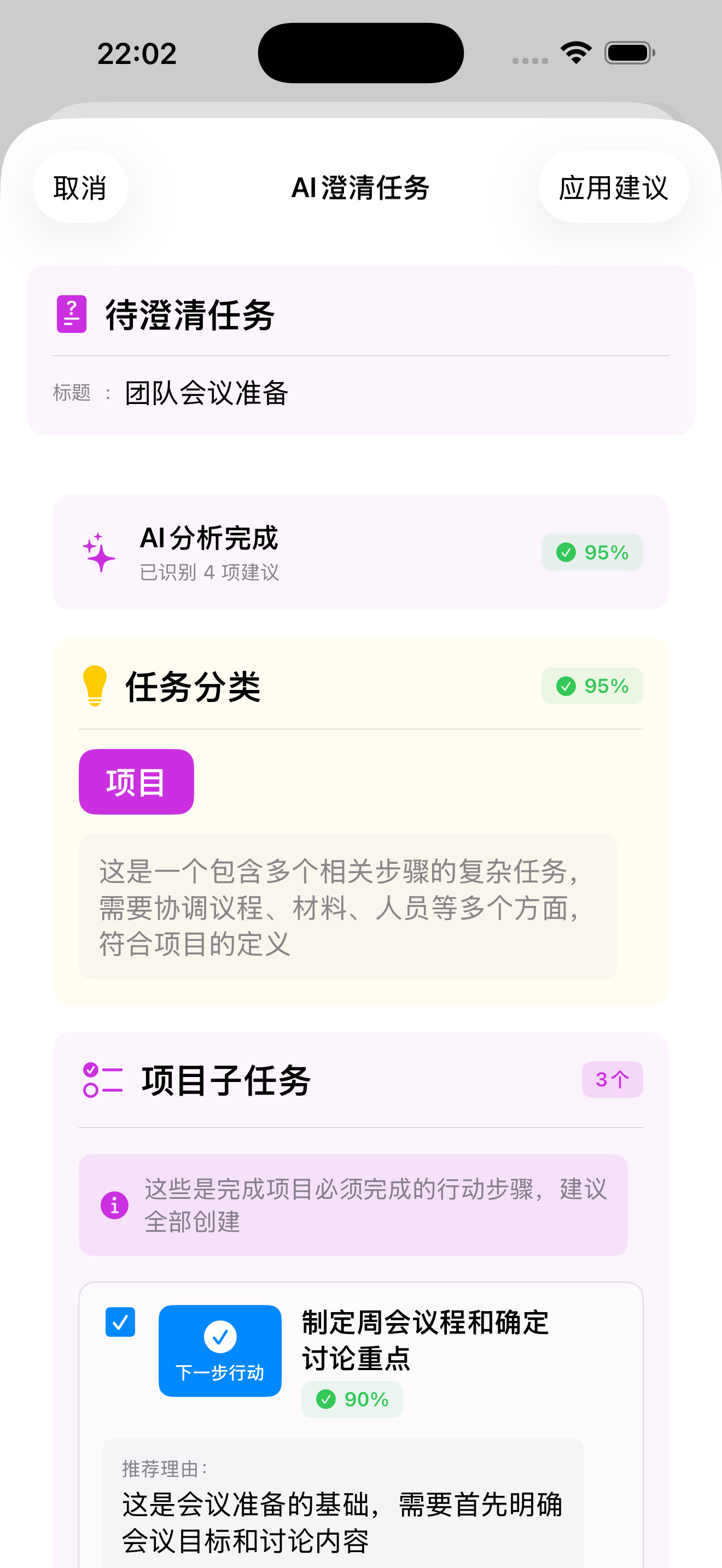This screenshot has width=722, height=1568.
Task: Click the green check icon in the 90% confidence badge
Action: [x=328, y=1399]
